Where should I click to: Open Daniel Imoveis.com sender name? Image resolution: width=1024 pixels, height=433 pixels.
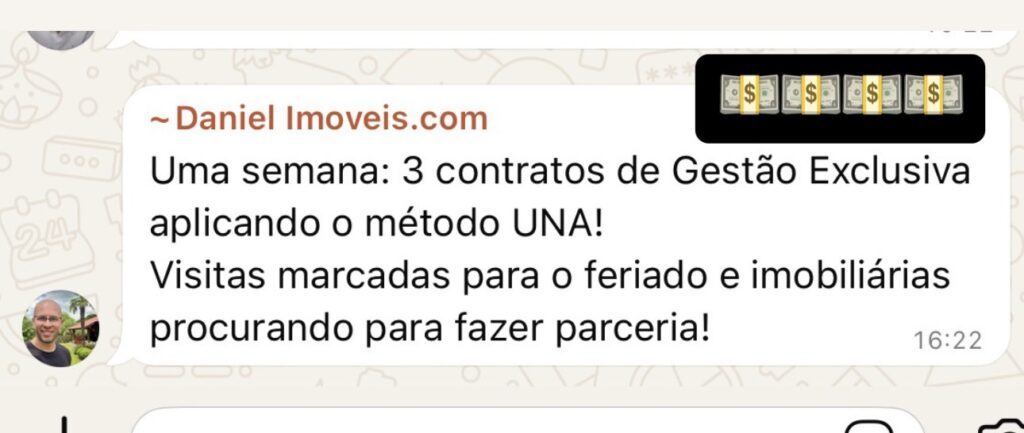coord(319,119)
